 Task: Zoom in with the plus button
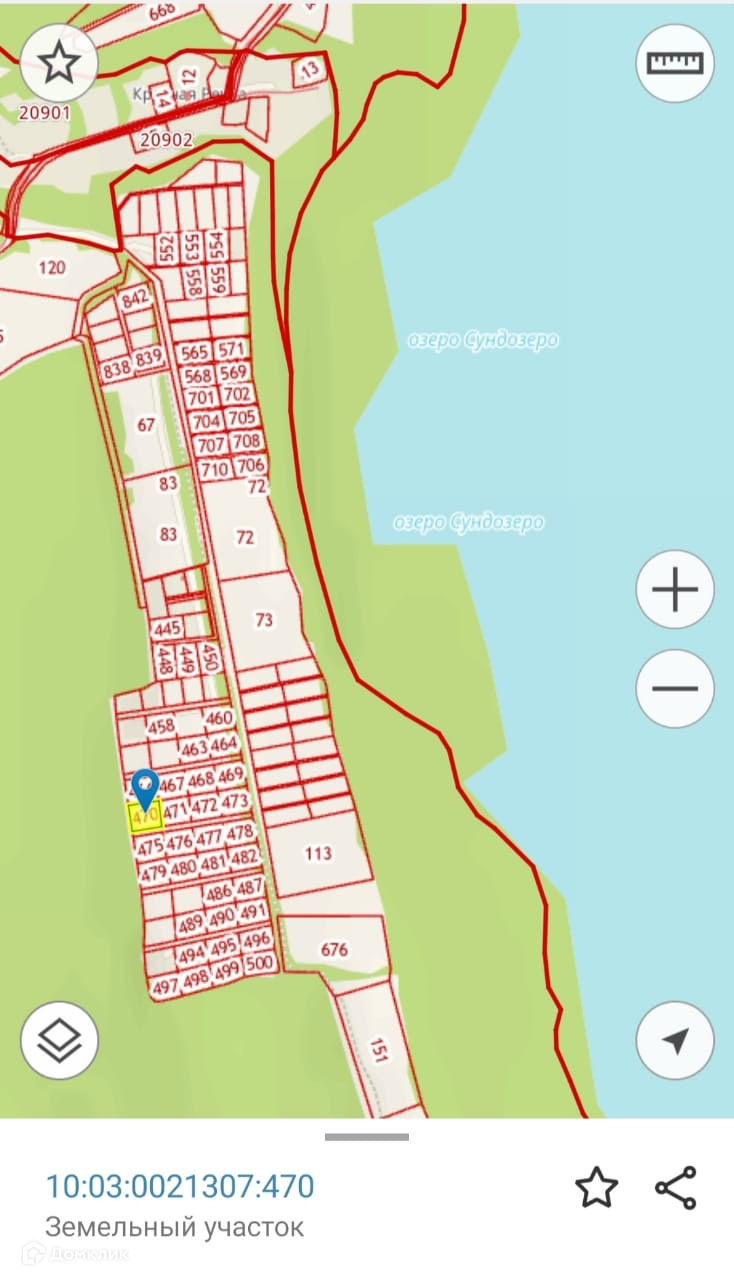pyautogui.click(x=675, y=590)
